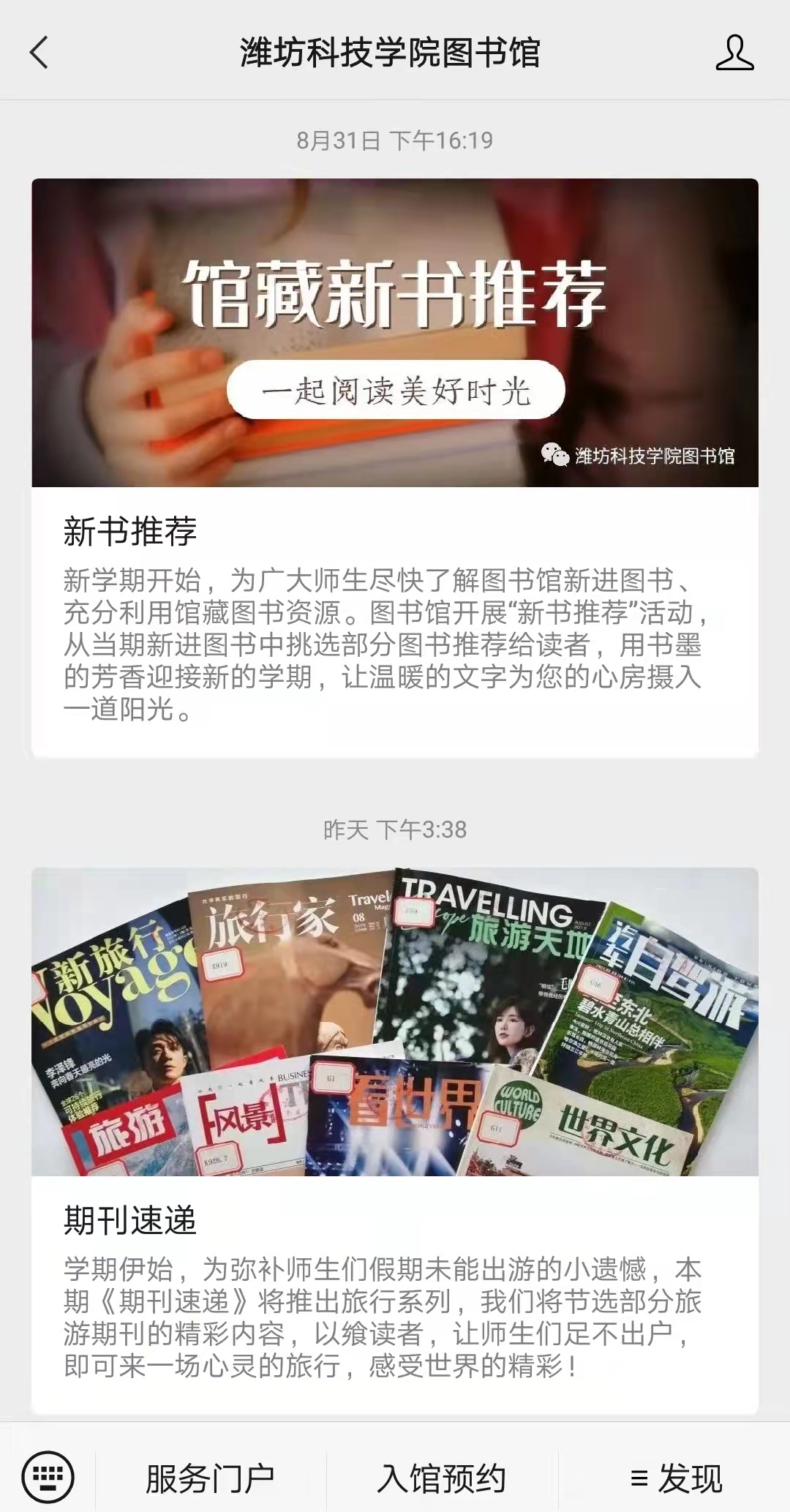Open the account profile icon

(x=734, y=53)
